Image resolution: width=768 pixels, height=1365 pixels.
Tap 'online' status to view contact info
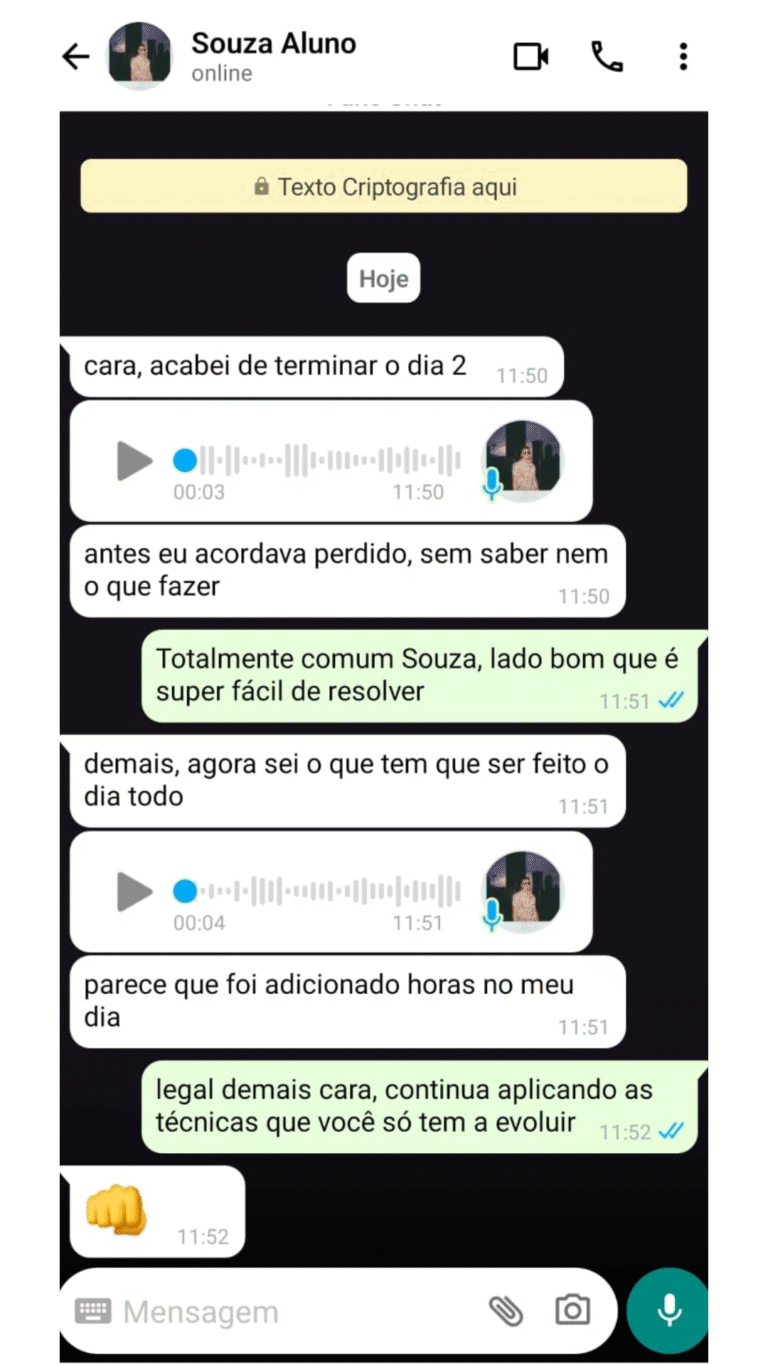(221, 73)
